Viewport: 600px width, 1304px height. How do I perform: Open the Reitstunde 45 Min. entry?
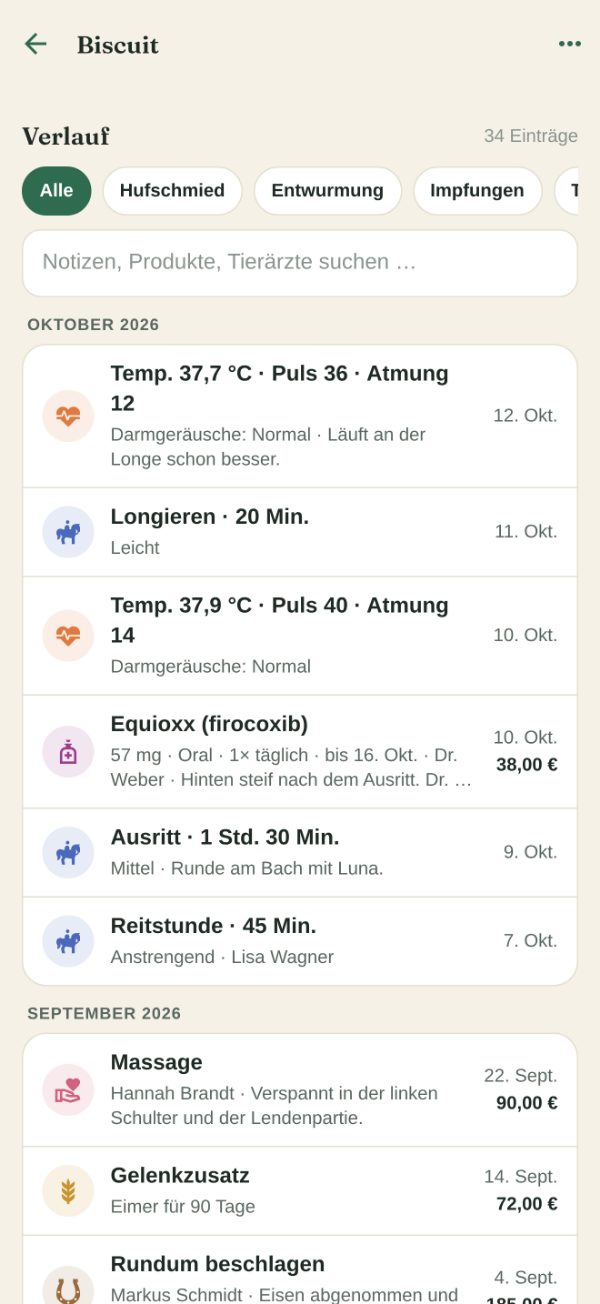click(x=300, y=941)
